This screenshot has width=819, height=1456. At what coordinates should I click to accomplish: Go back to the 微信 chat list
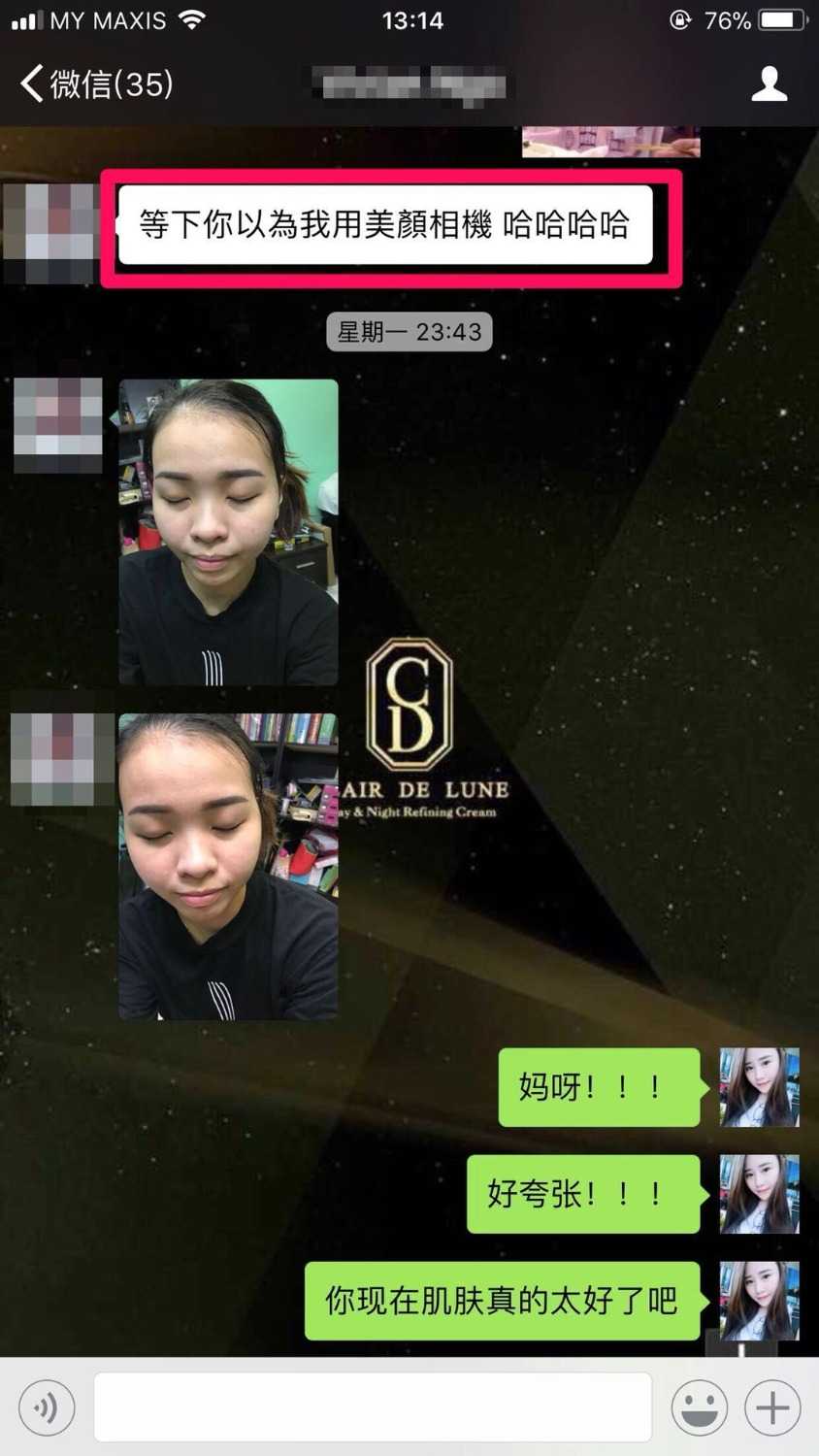(95, 83)
